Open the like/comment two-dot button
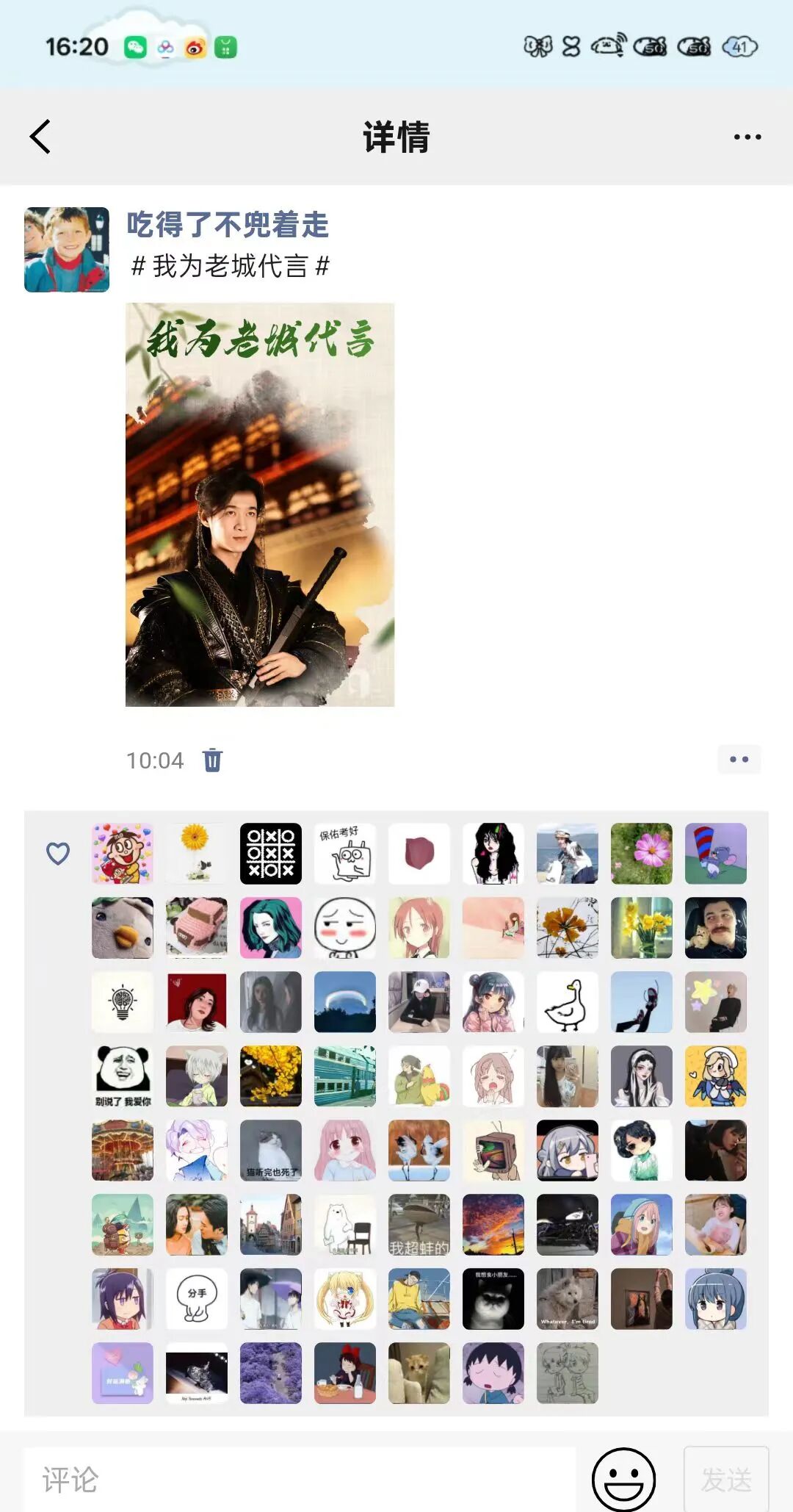 coord(739,760)
